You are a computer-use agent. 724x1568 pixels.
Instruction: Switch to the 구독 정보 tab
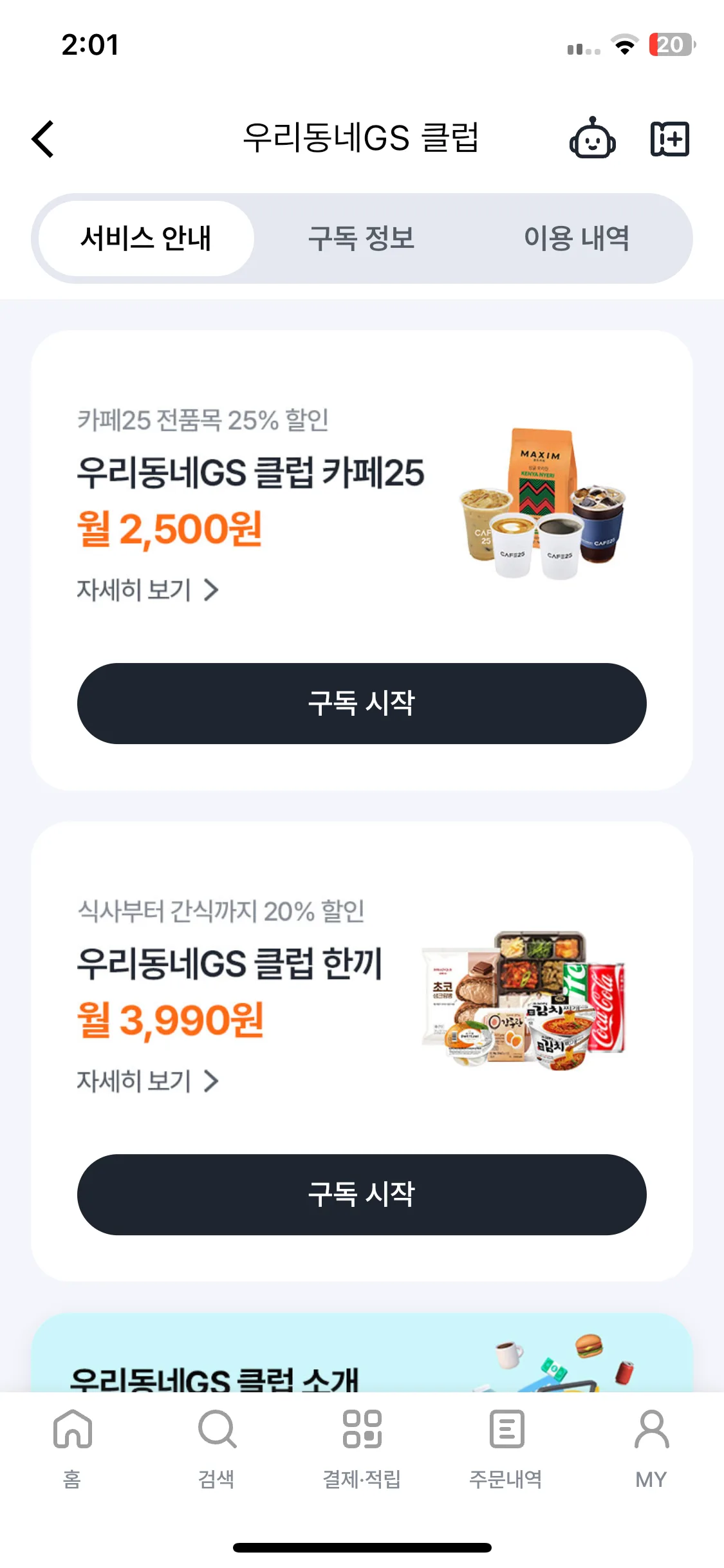361,238
